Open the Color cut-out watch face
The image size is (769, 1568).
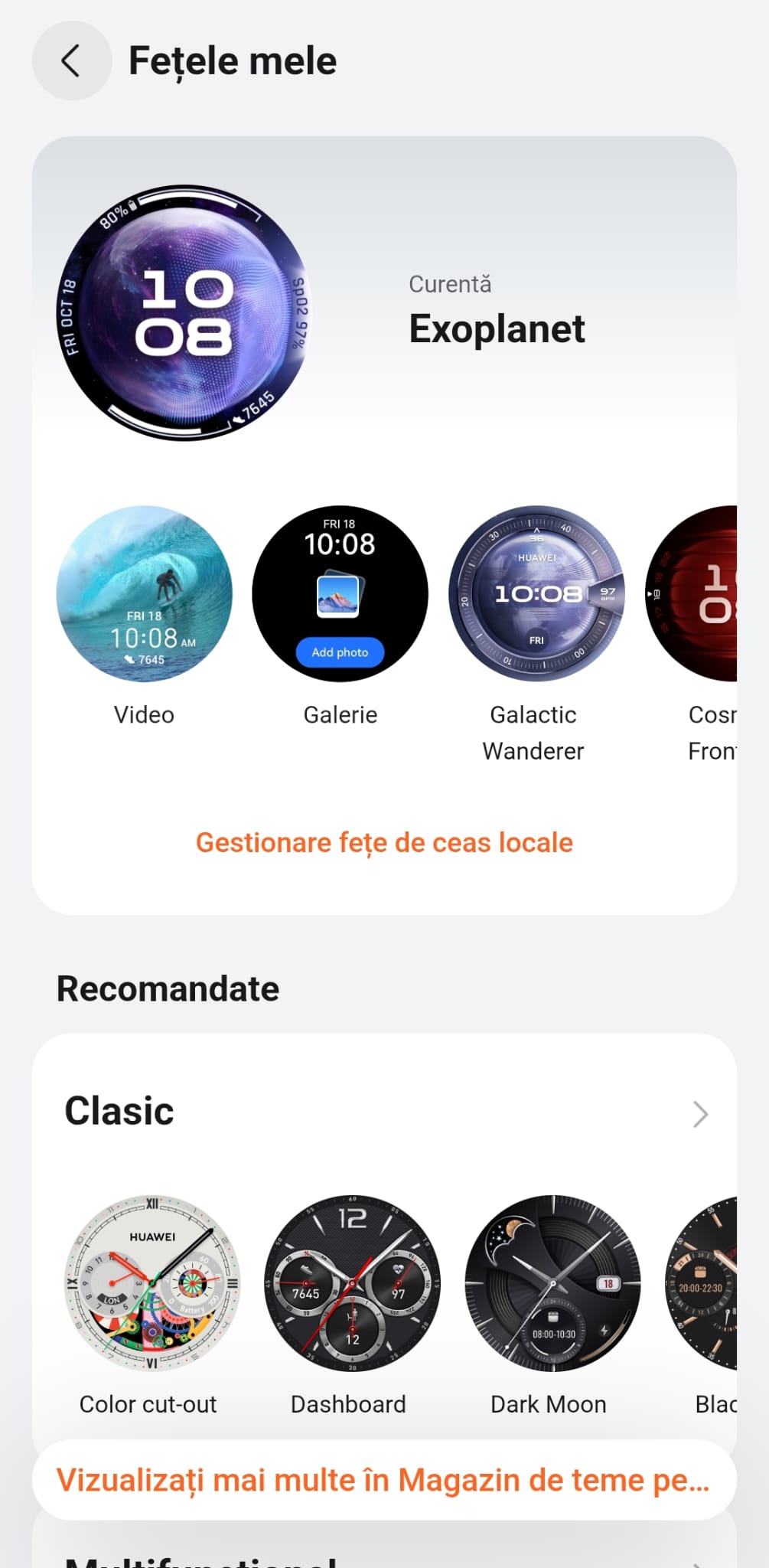point(152,1283)
